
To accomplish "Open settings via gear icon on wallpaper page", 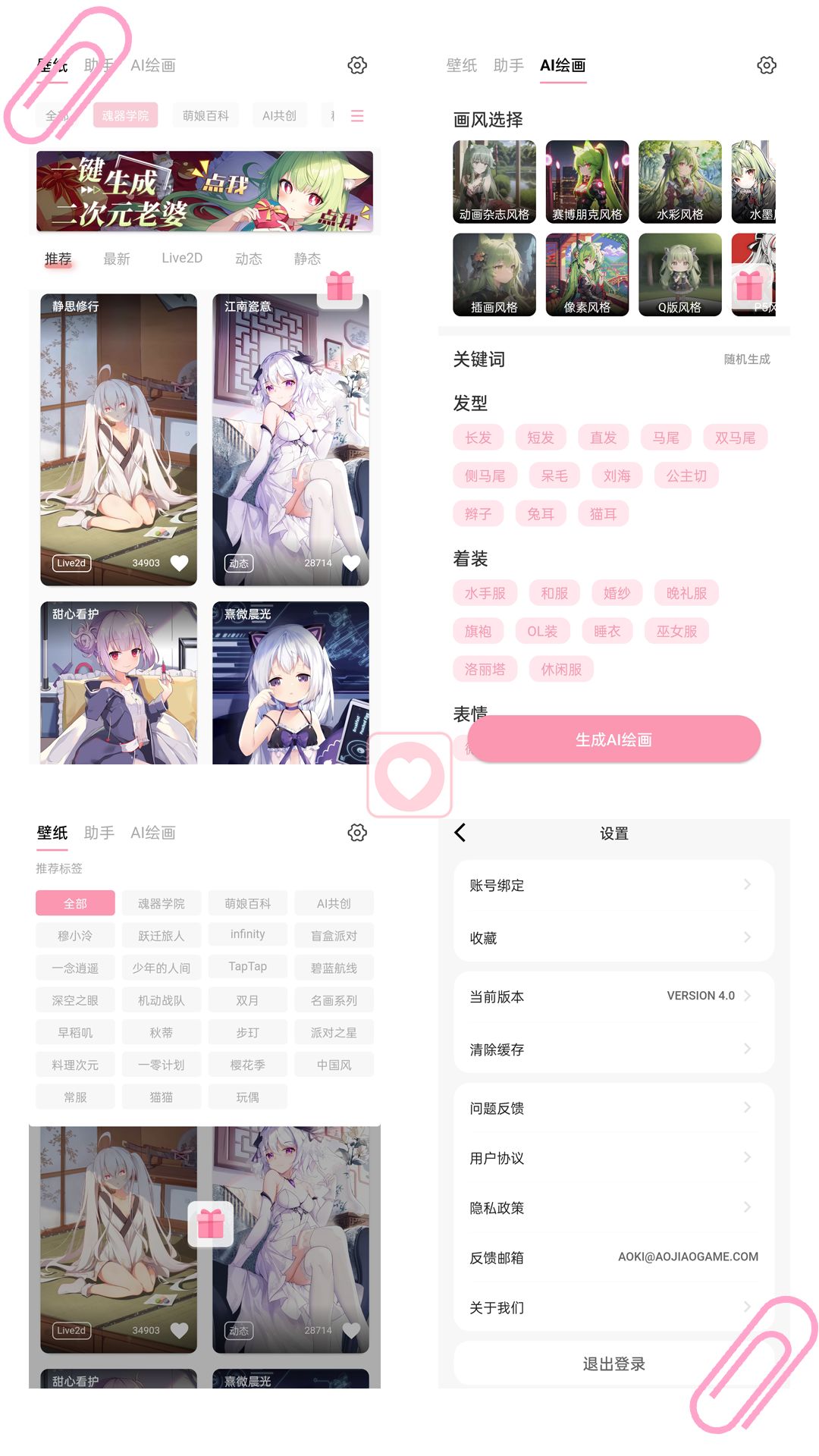I will [x=357, y=65].
